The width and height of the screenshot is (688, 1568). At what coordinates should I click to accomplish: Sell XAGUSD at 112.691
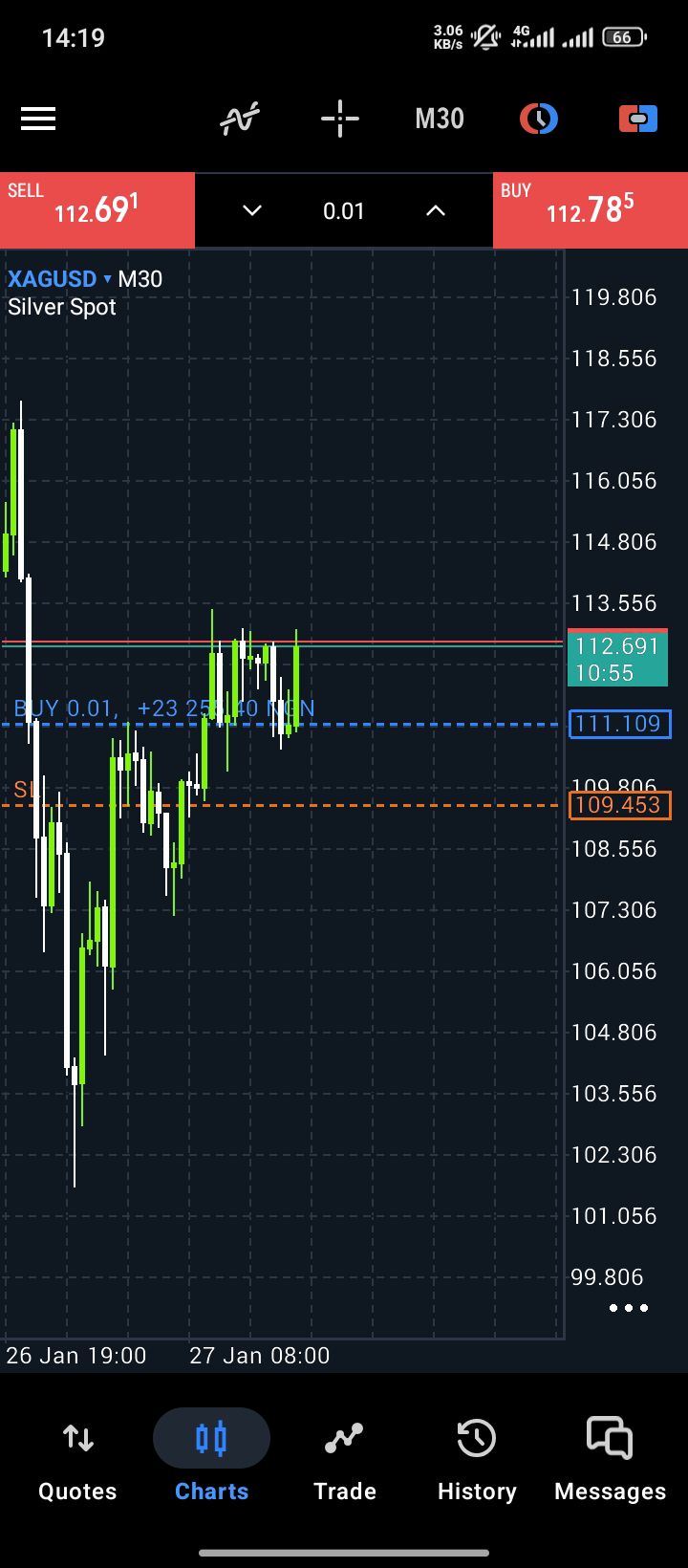97,210
